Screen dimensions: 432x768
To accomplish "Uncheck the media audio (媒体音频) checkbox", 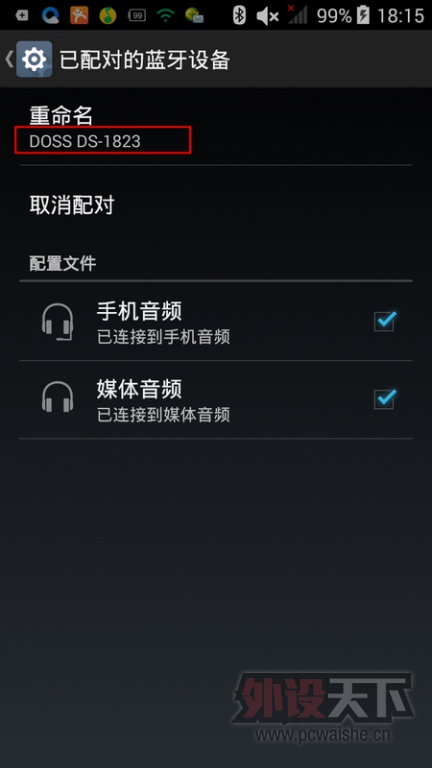I will click(x=385, y=399).
